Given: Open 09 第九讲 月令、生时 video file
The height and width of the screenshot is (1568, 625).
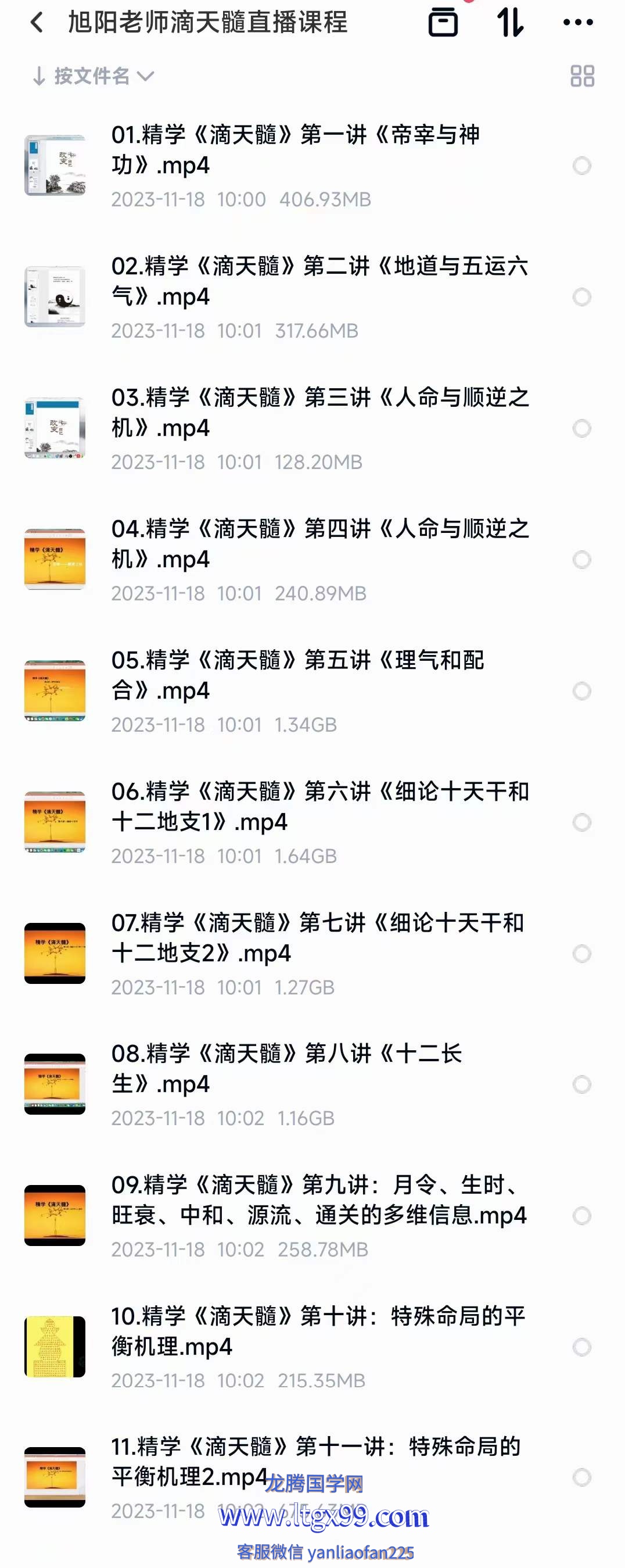Looking at the screenshot, I should point(319,1200).
